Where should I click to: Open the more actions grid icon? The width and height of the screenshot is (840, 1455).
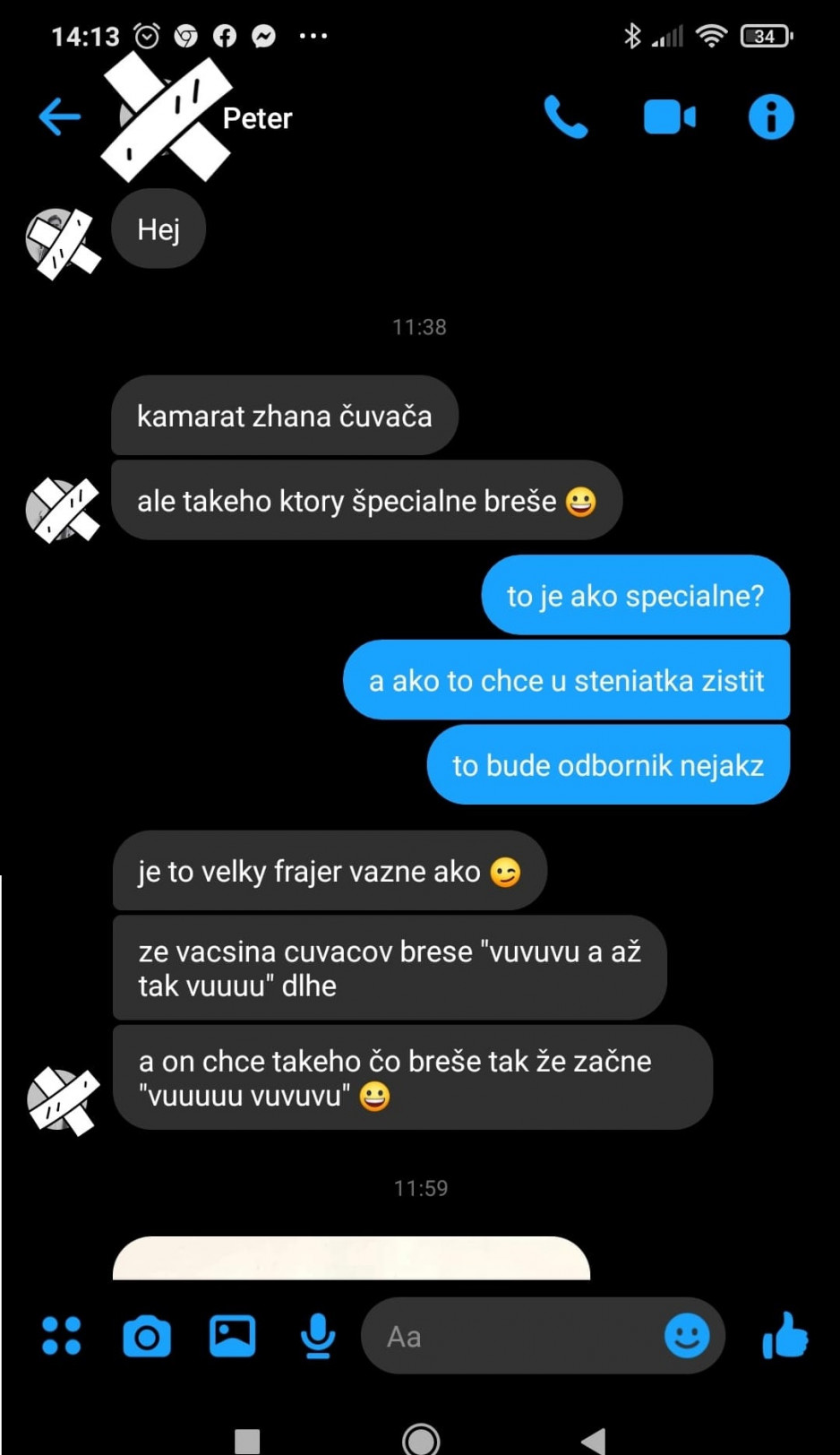click(62, 1335)
